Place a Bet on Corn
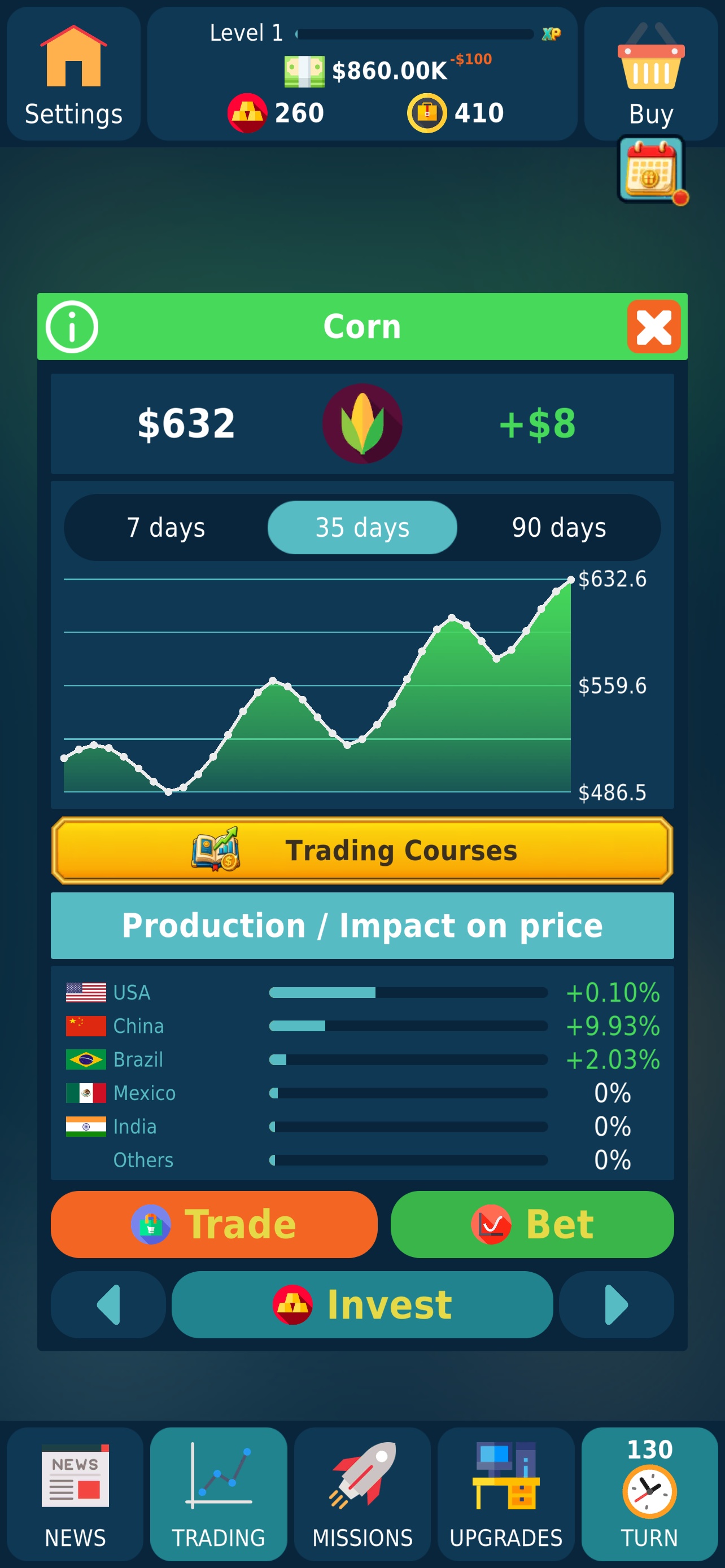Screen dimensions: 725x1568 532,1224
